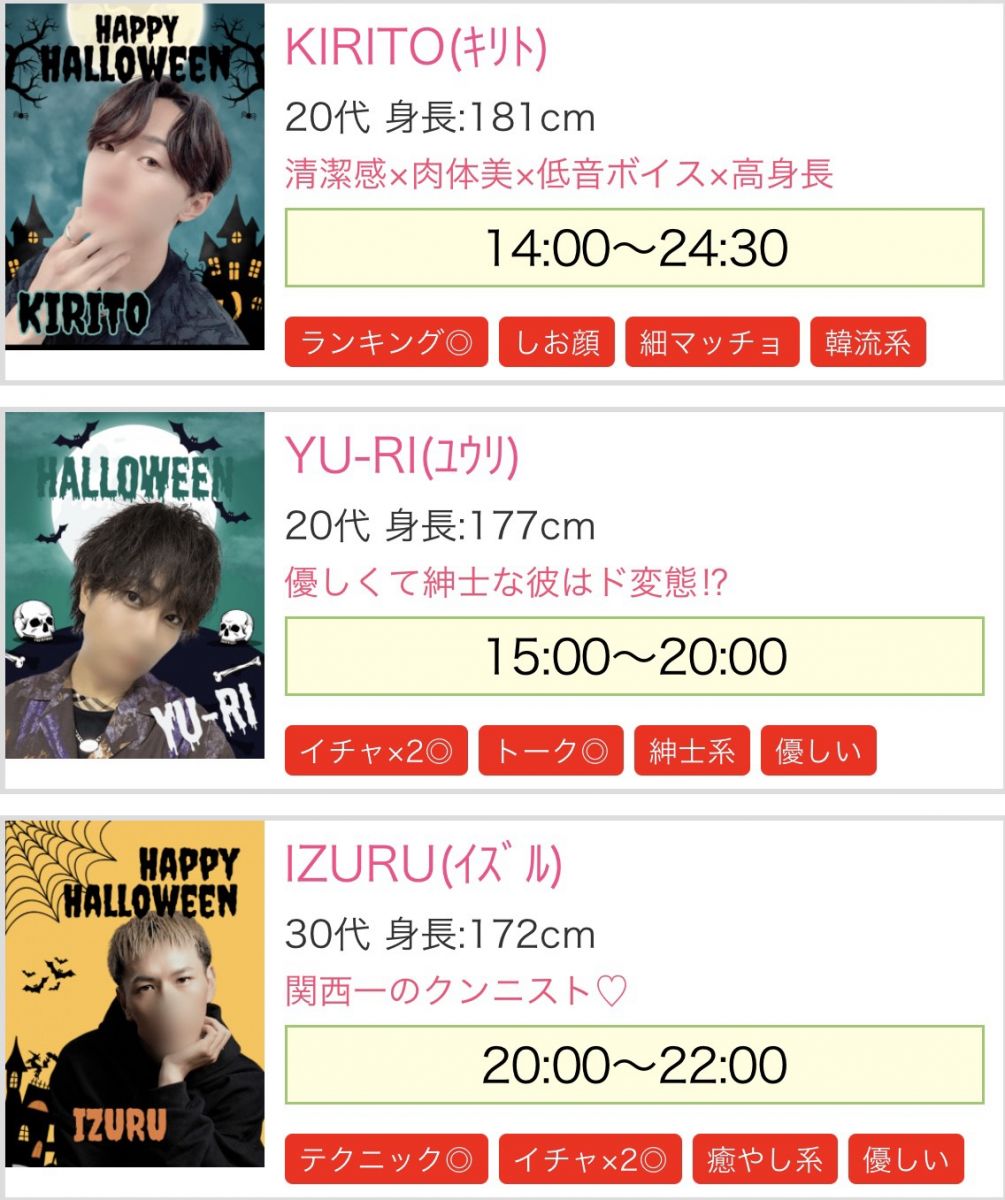Select IZURU's イチャ×2◎ tag
The image size is (1005, 1200).
pos(590,1160)
